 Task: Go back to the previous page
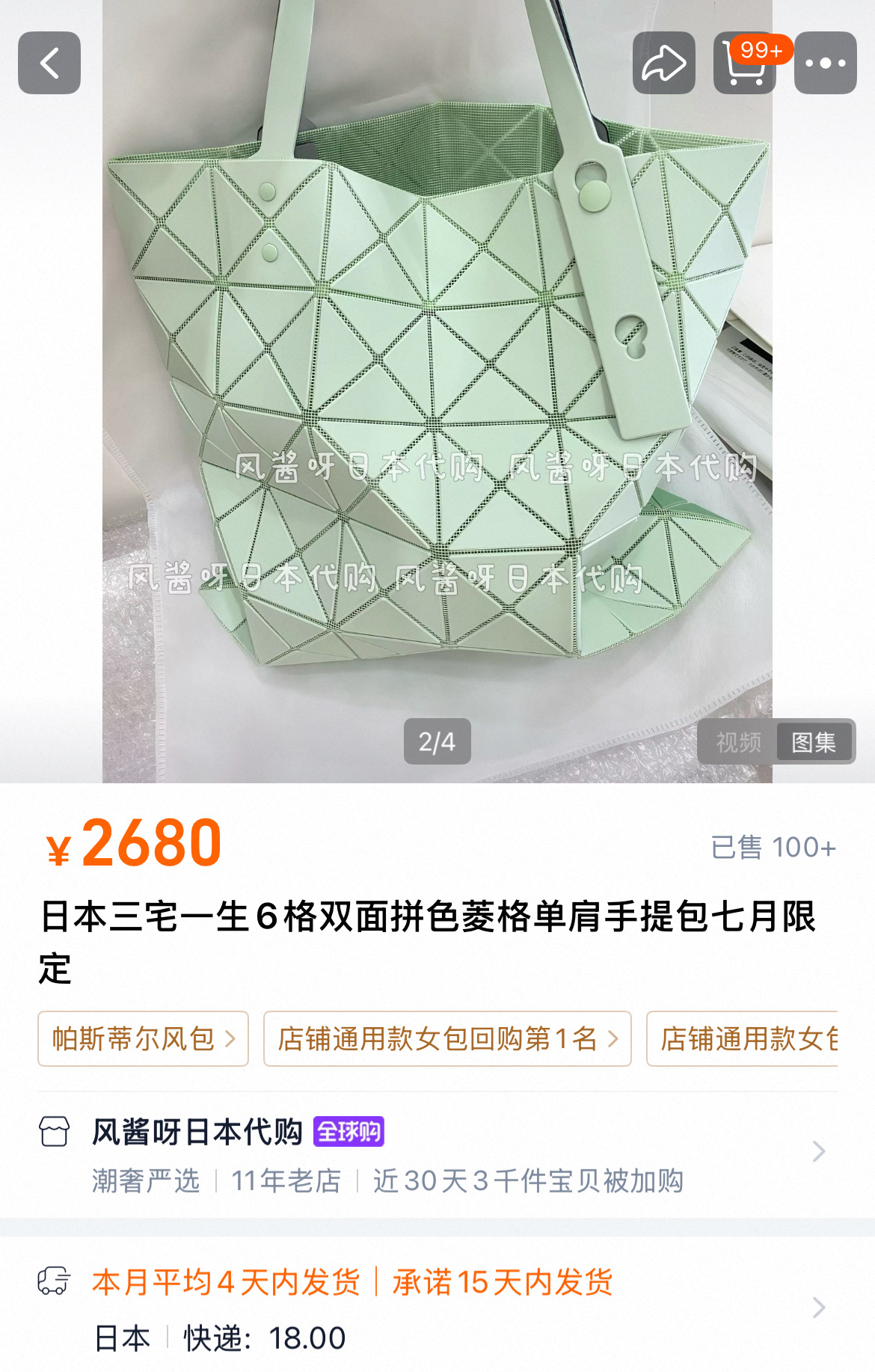tap(49, 63)
